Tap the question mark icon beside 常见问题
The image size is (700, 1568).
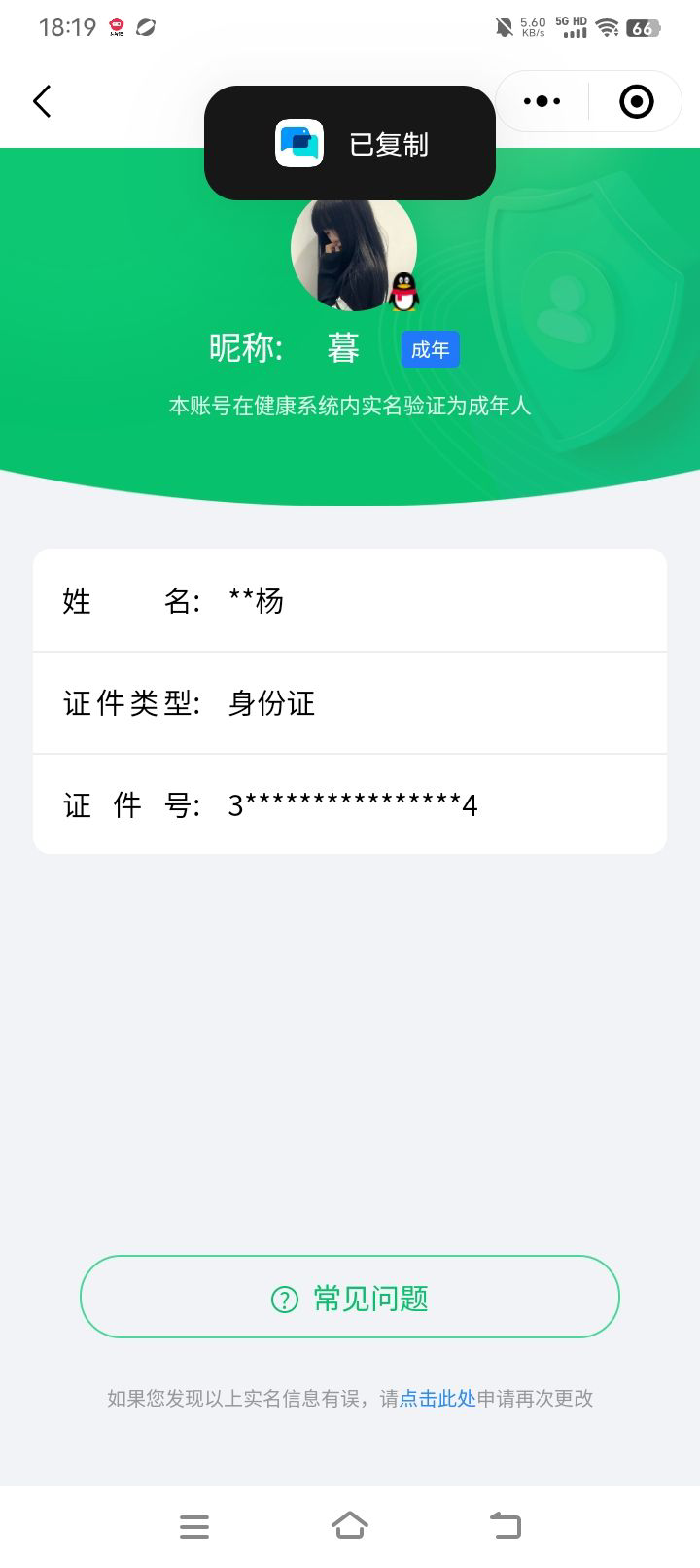(x=282, y=1298)
